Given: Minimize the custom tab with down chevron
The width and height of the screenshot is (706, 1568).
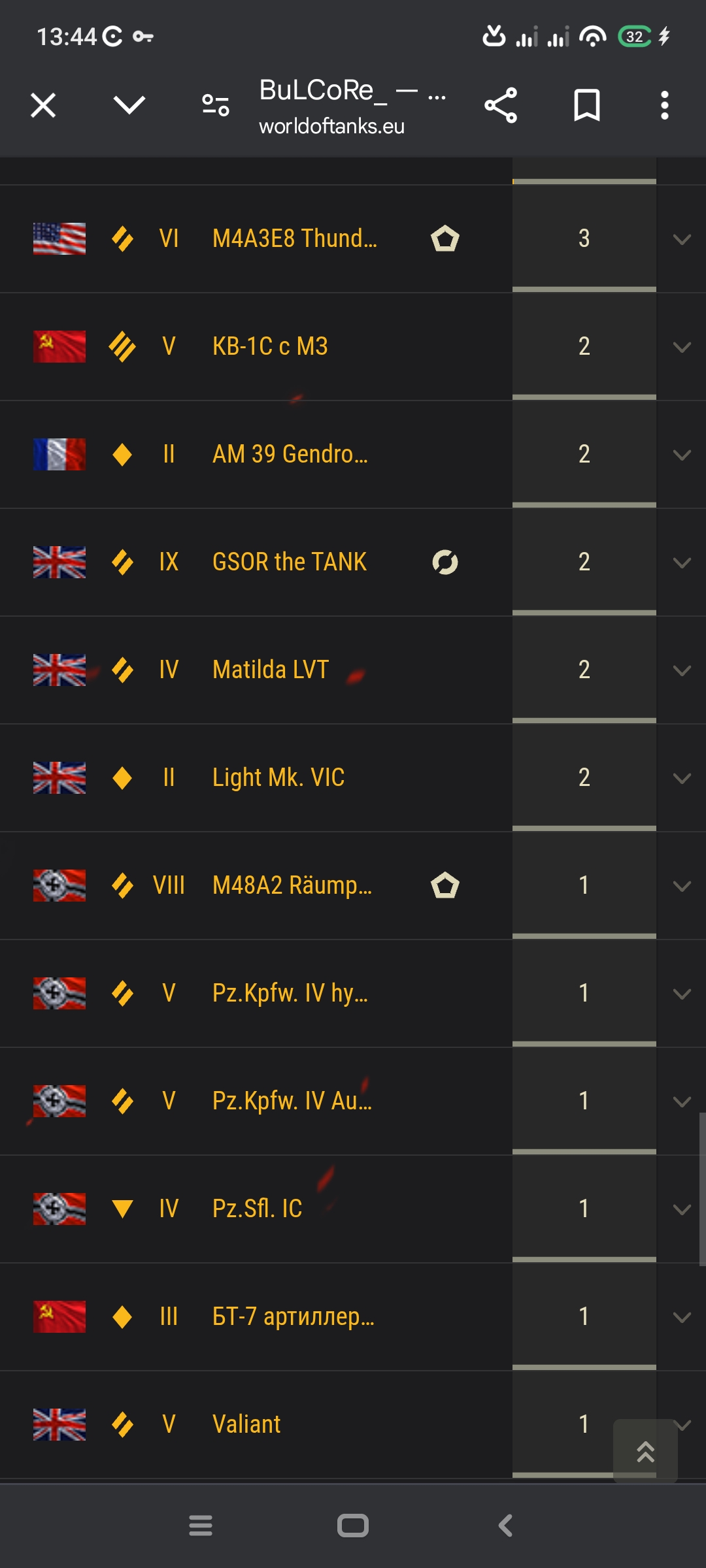Looking at the screenshot, I should [129, 105].
